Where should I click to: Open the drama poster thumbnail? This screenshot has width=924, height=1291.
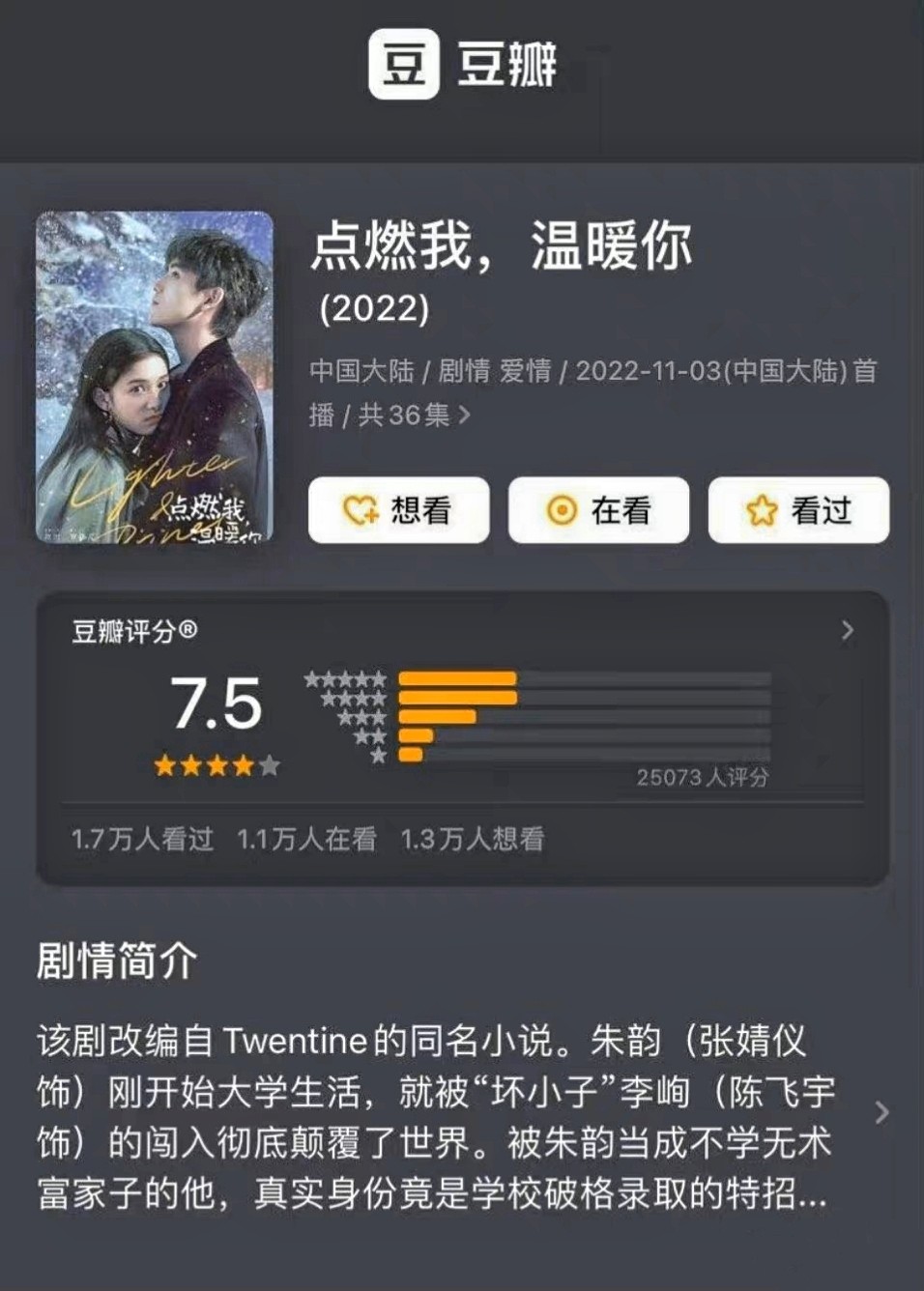point(155,377)
